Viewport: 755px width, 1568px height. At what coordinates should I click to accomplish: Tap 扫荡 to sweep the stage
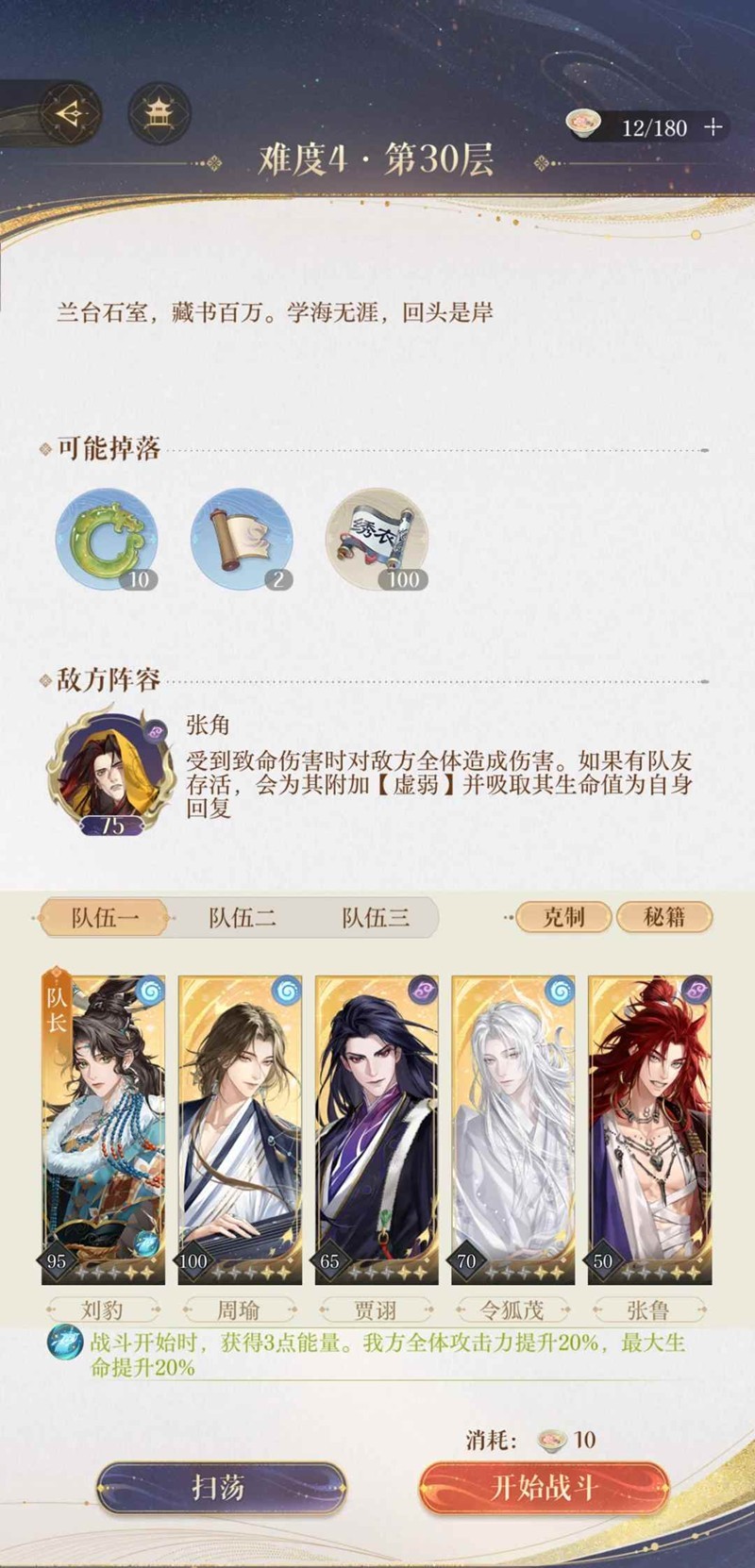[x=221, y=1488]
